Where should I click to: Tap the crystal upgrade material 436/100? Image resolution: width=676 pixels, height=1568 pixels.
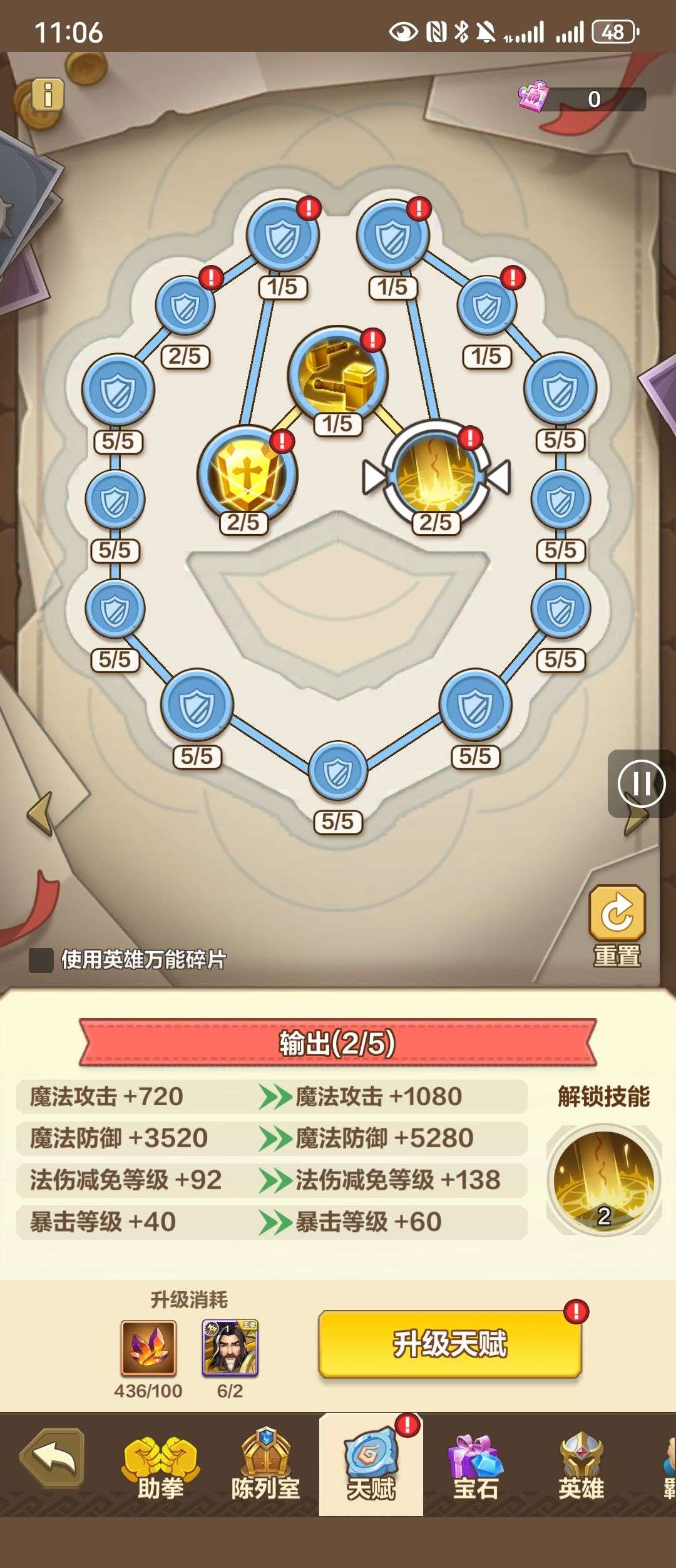click(x=148, y=1348)
